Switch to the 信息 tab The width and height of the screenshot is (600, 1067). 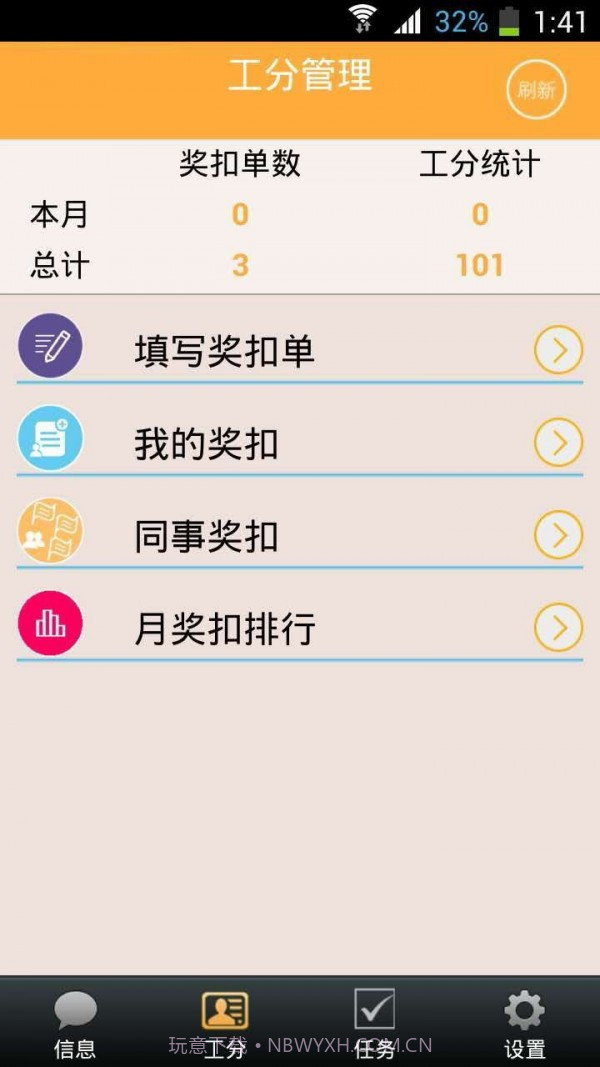pyautogui.click(x=75, y=1023)
